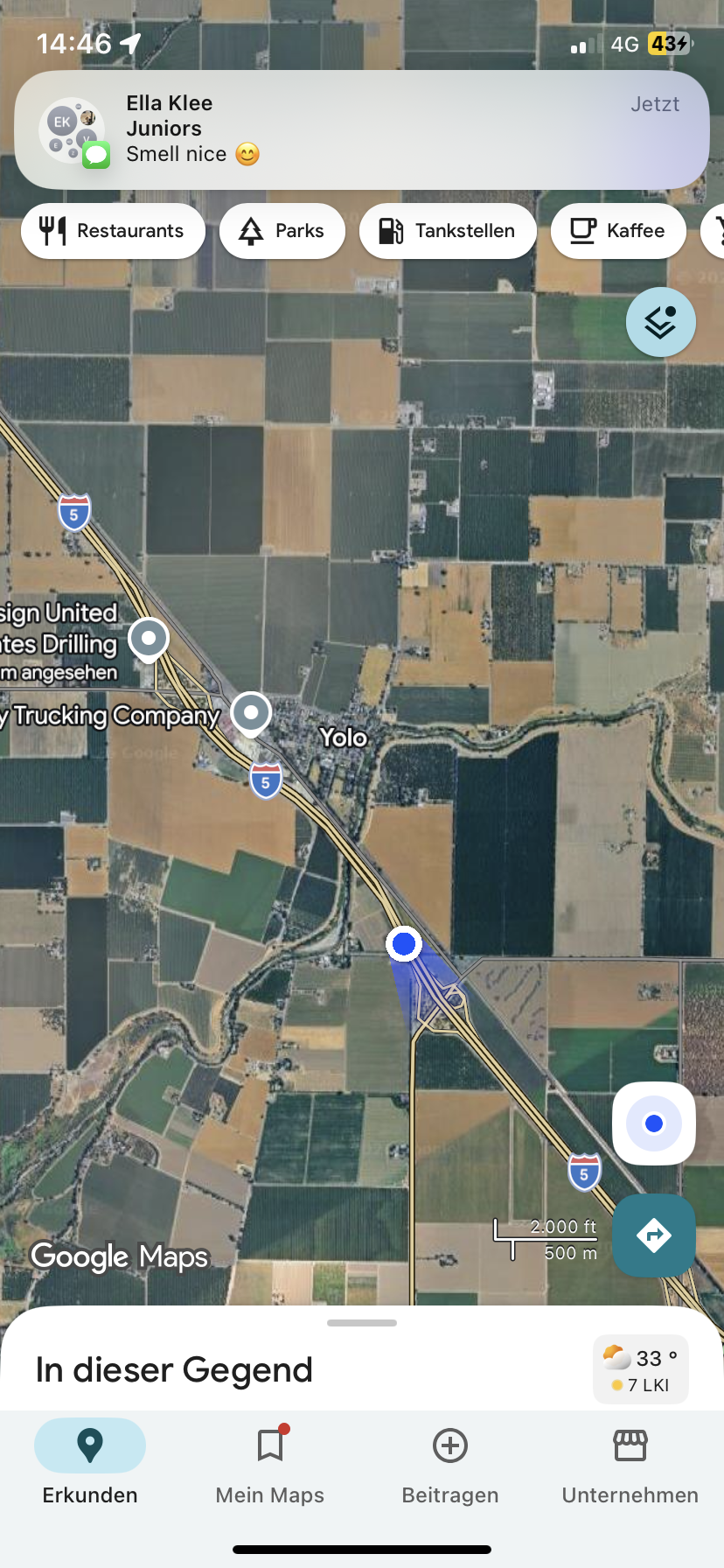Tap the Kaffee category chip

click(x=618, y=231)
